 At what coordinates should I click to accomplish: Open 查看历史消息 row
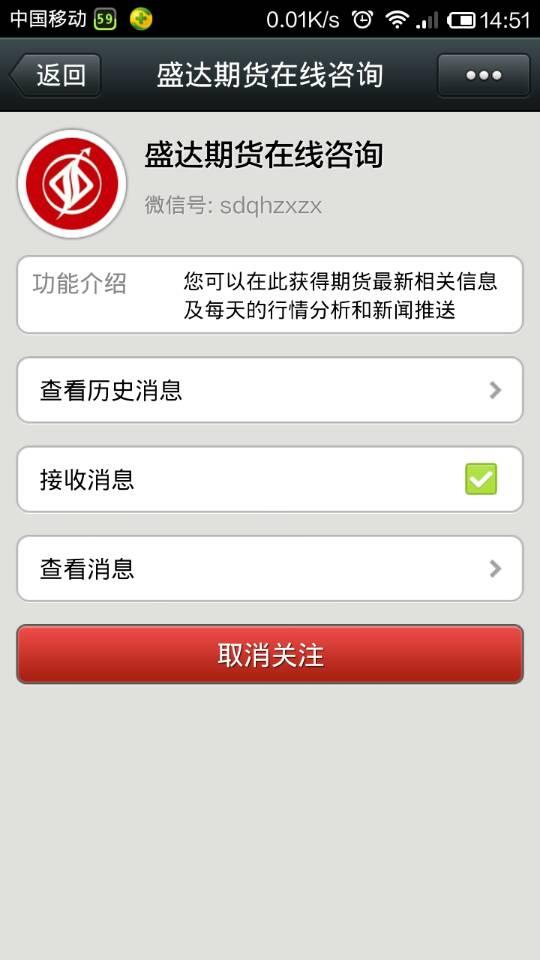(270, 390)
